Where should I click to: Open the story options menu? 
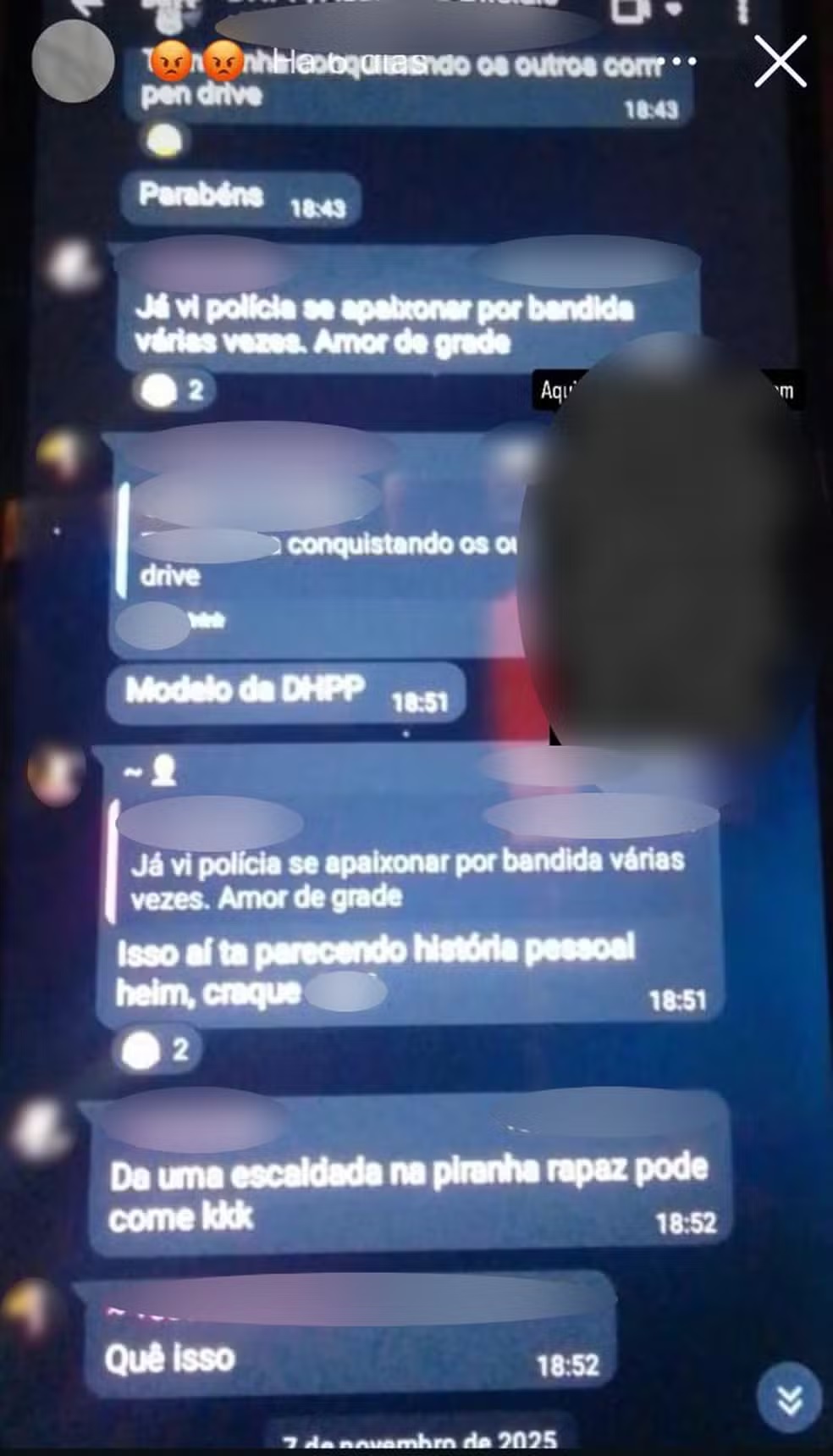pyautogui.click(x=684, y=61)
